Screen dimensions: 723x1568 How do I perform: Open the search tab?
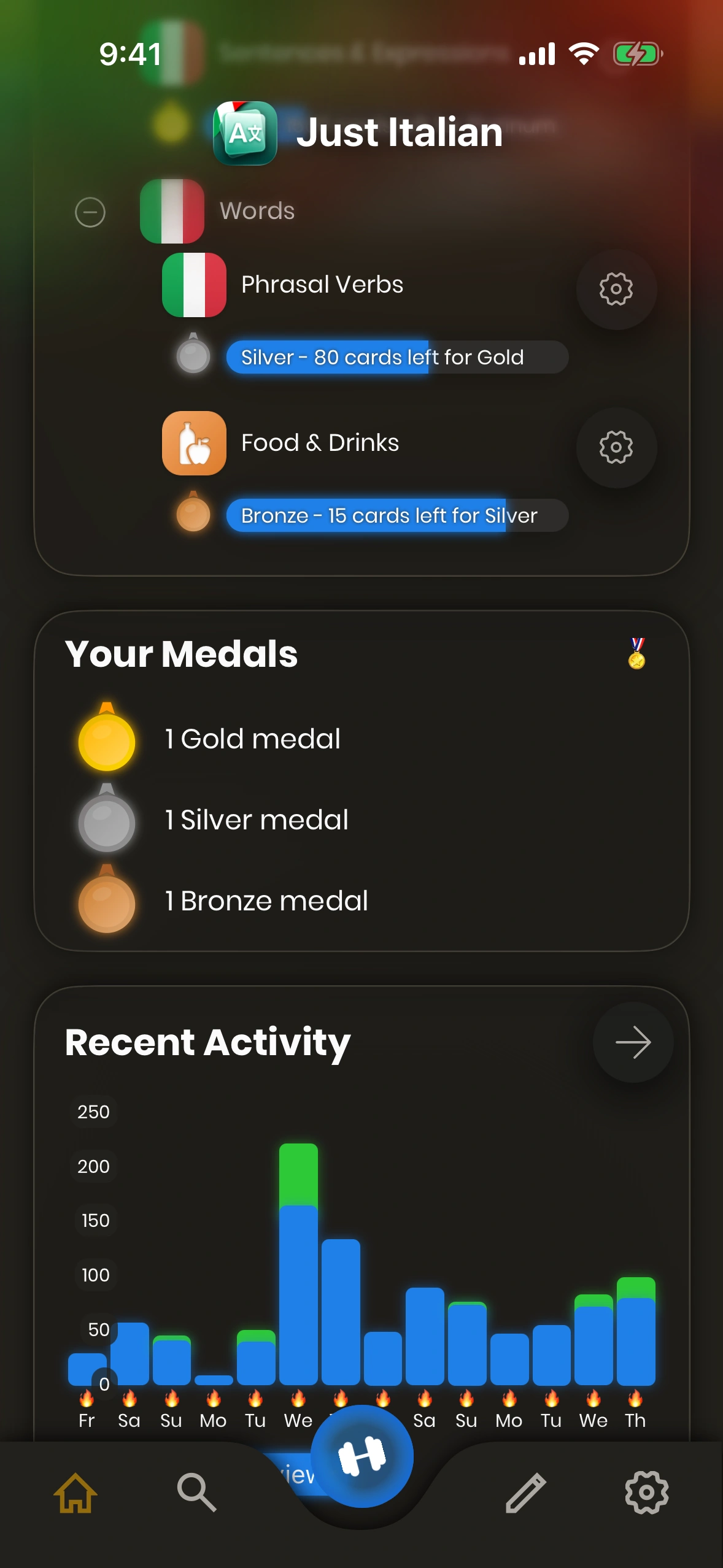coord(196,1493)
